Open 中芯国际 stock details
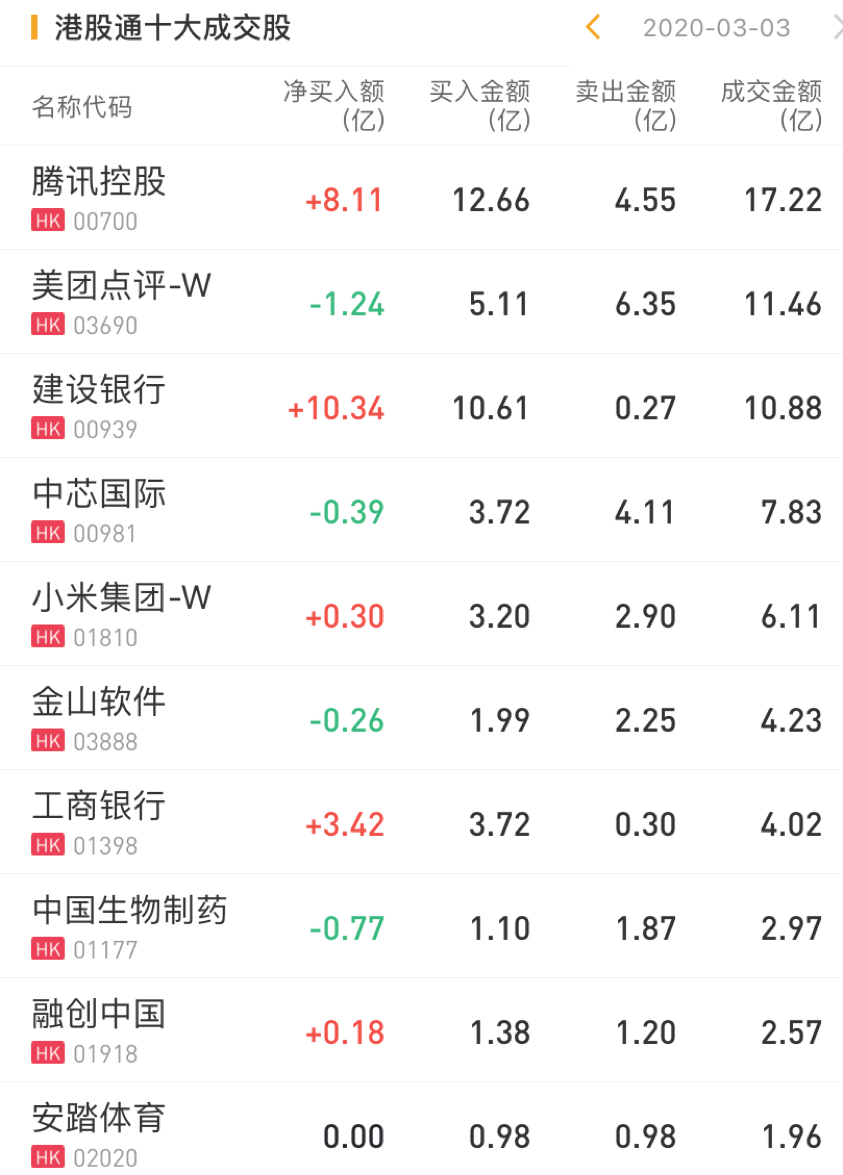 click(99, 510)
